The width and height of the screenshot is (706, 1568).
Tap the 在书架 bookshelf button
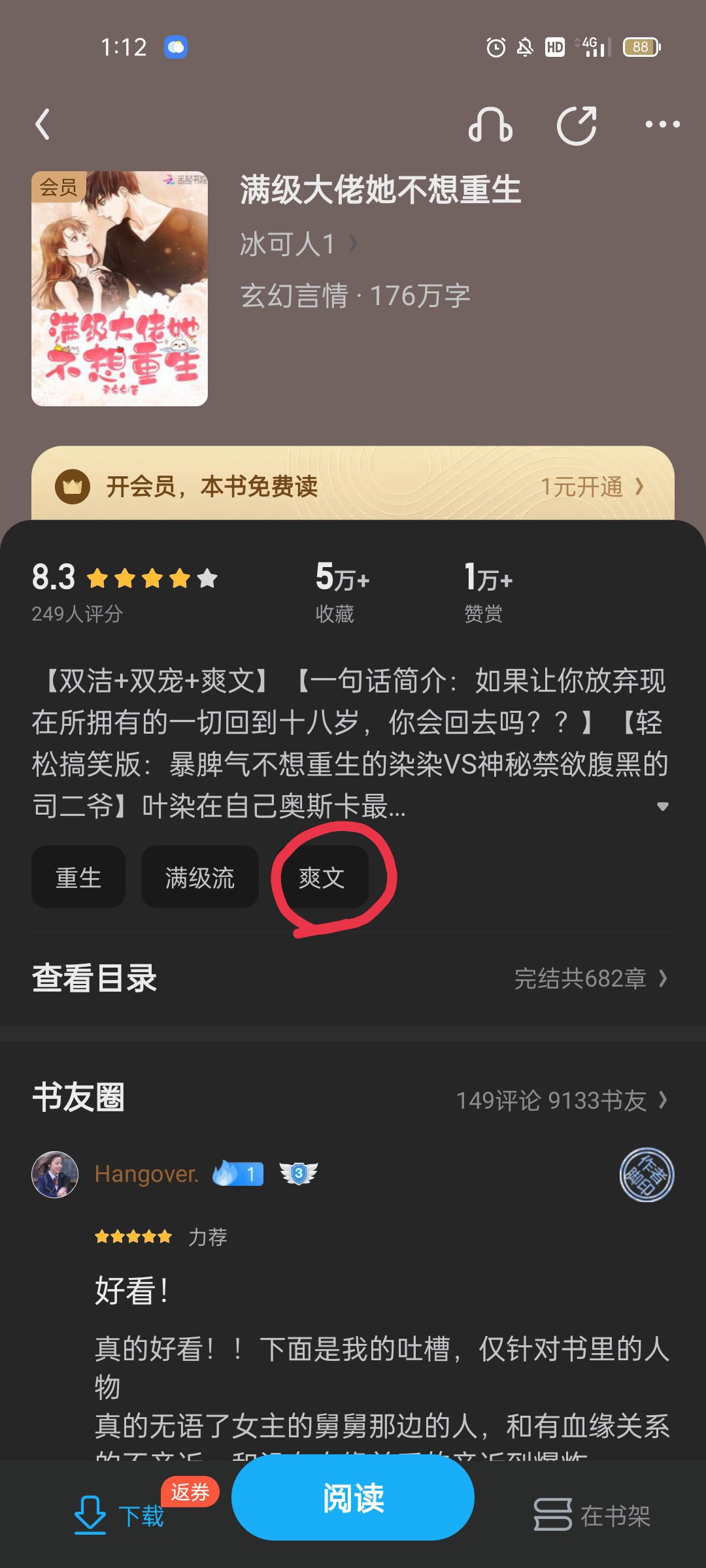pos(592,1516)
